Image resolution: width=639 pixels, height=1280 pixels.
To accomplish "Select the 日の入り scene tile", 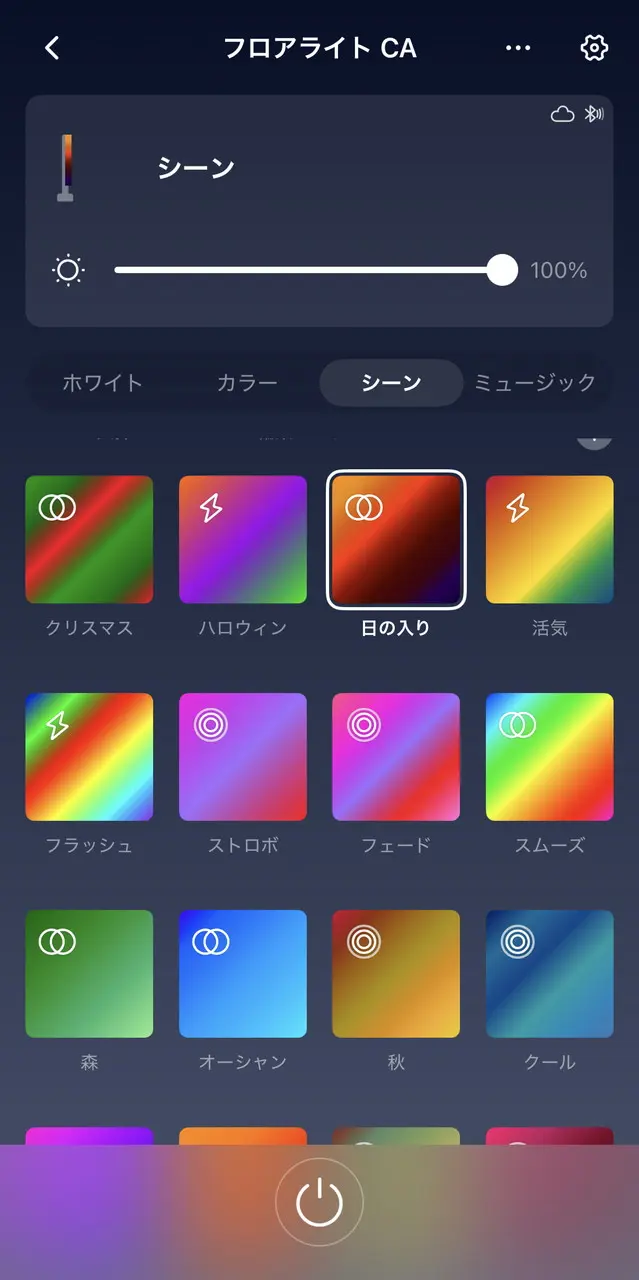I will coord(396,540).
